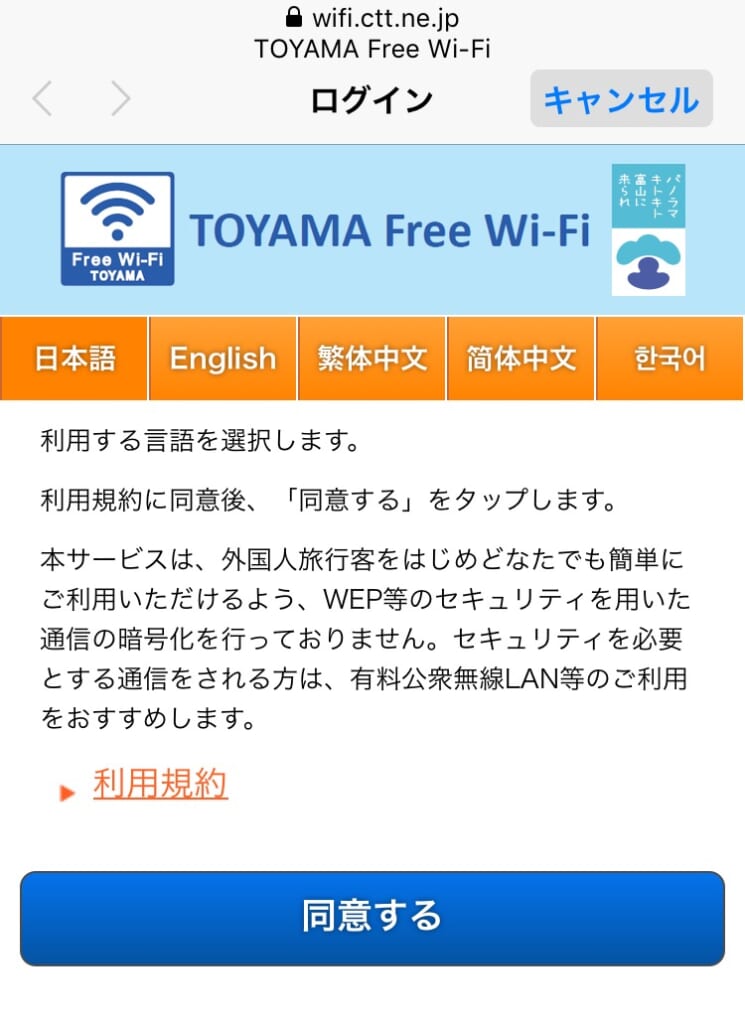Open the 利用規約 link
This screenshot has width=745, height=1024.
[160, 785]
